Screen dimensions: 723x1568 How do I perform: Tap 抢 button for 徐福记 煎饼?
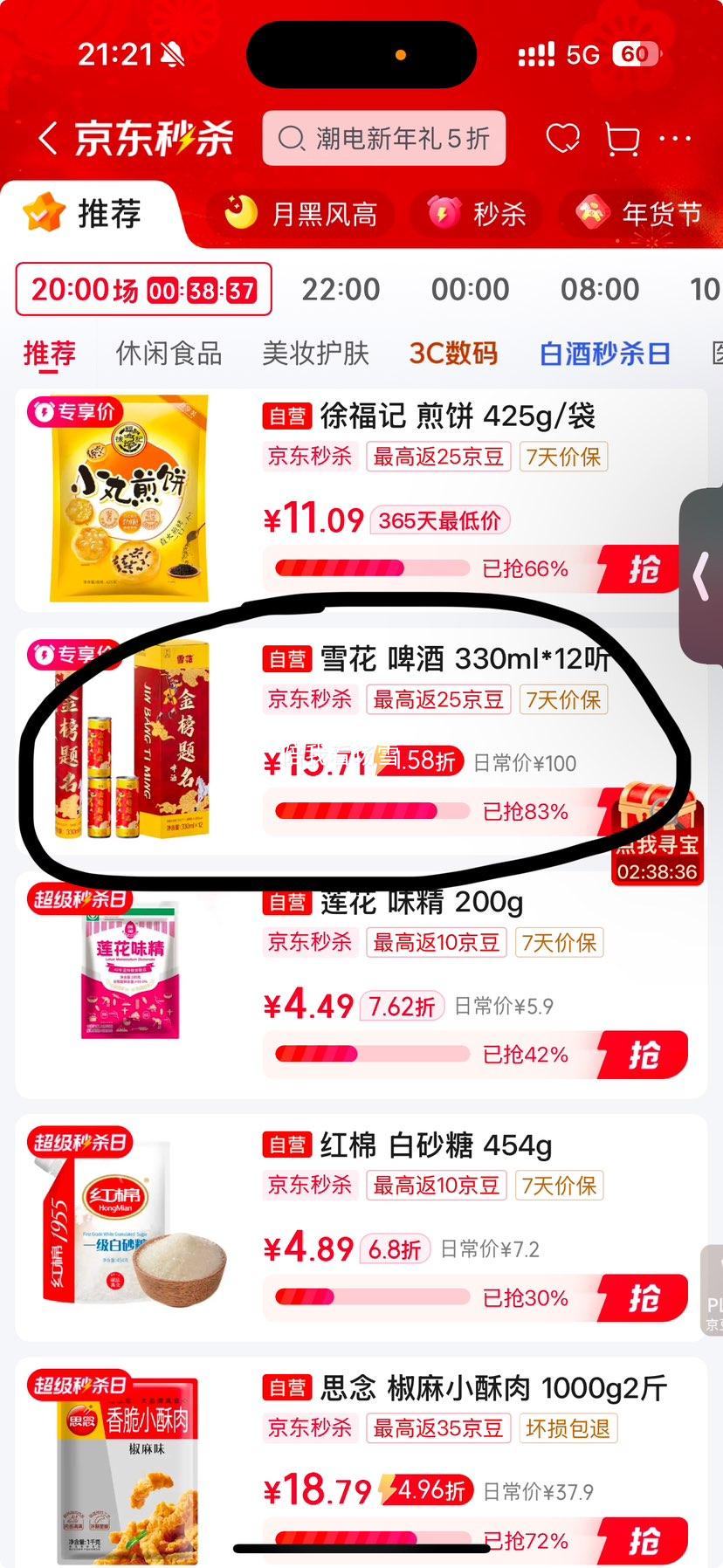[x=643, y=567]
